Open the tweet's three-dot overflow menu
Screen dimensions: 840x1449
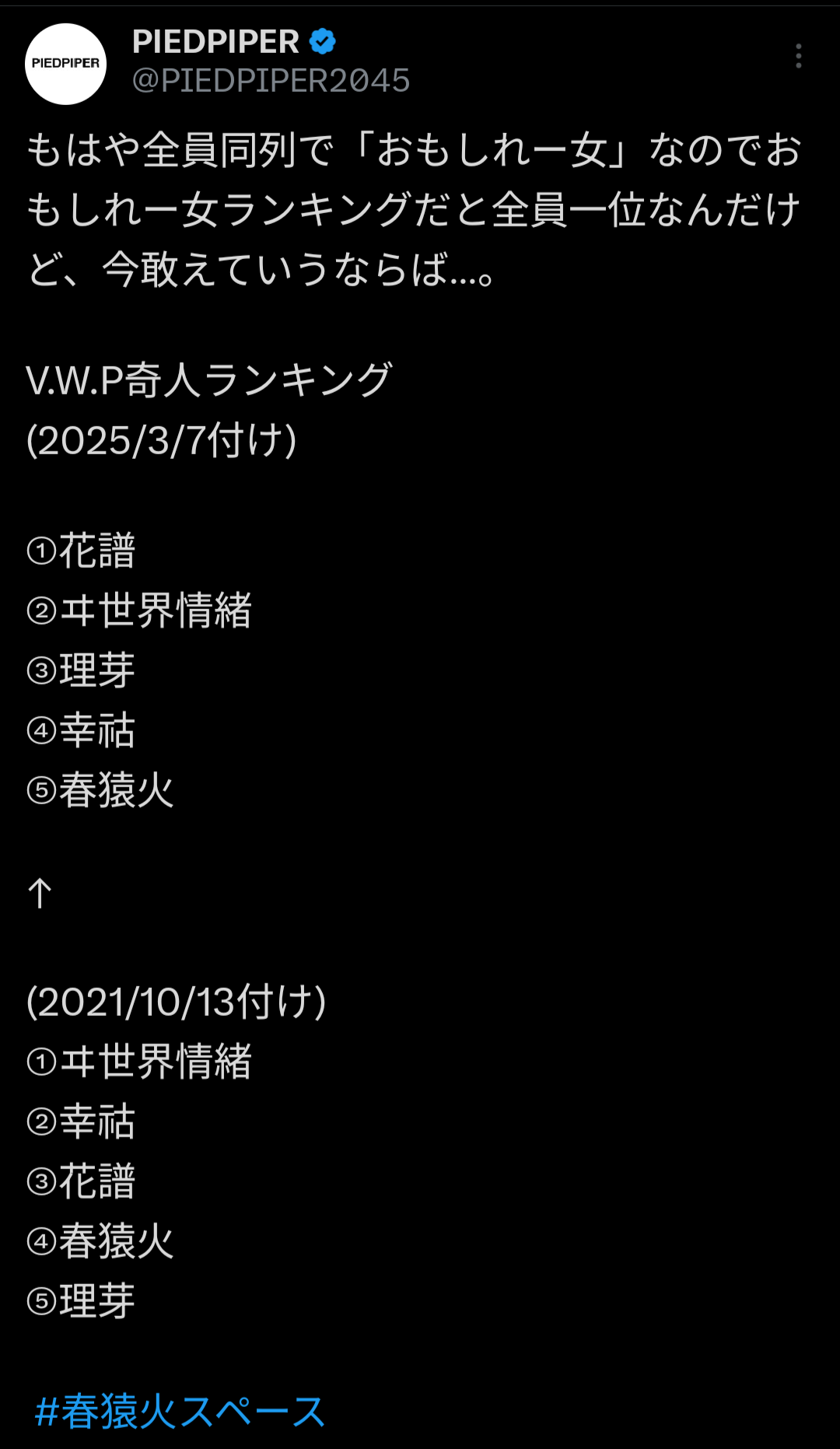pos(799,56)
